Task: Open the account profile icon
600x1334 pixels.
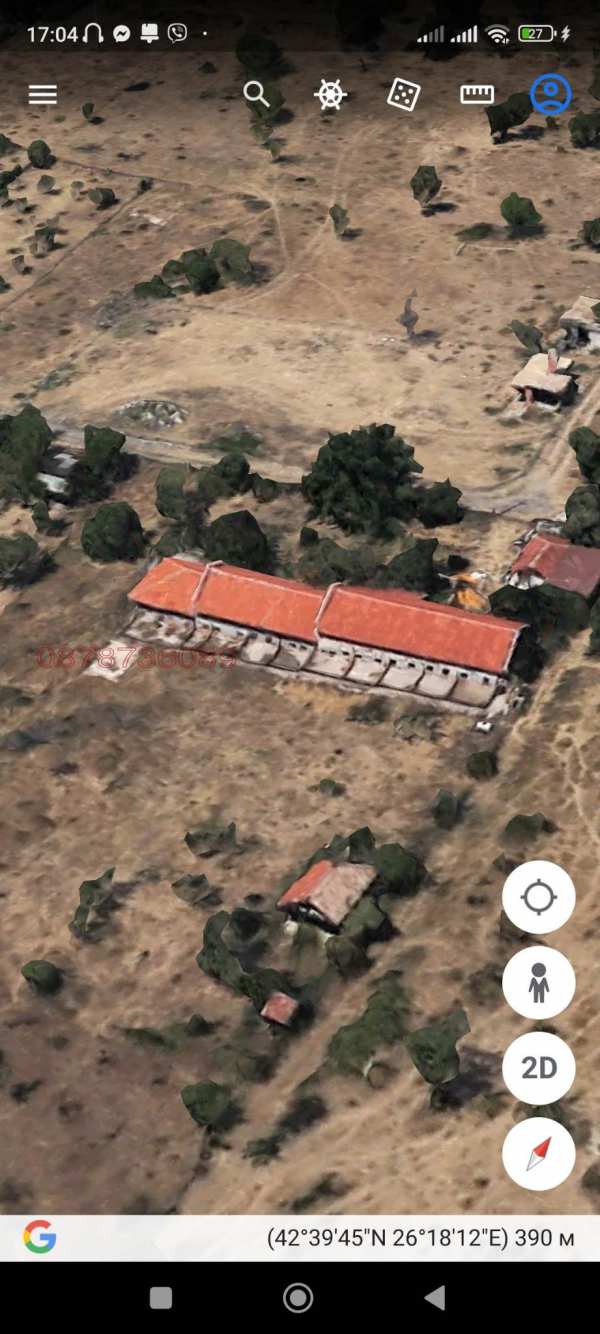Action: tap(550, 95)
